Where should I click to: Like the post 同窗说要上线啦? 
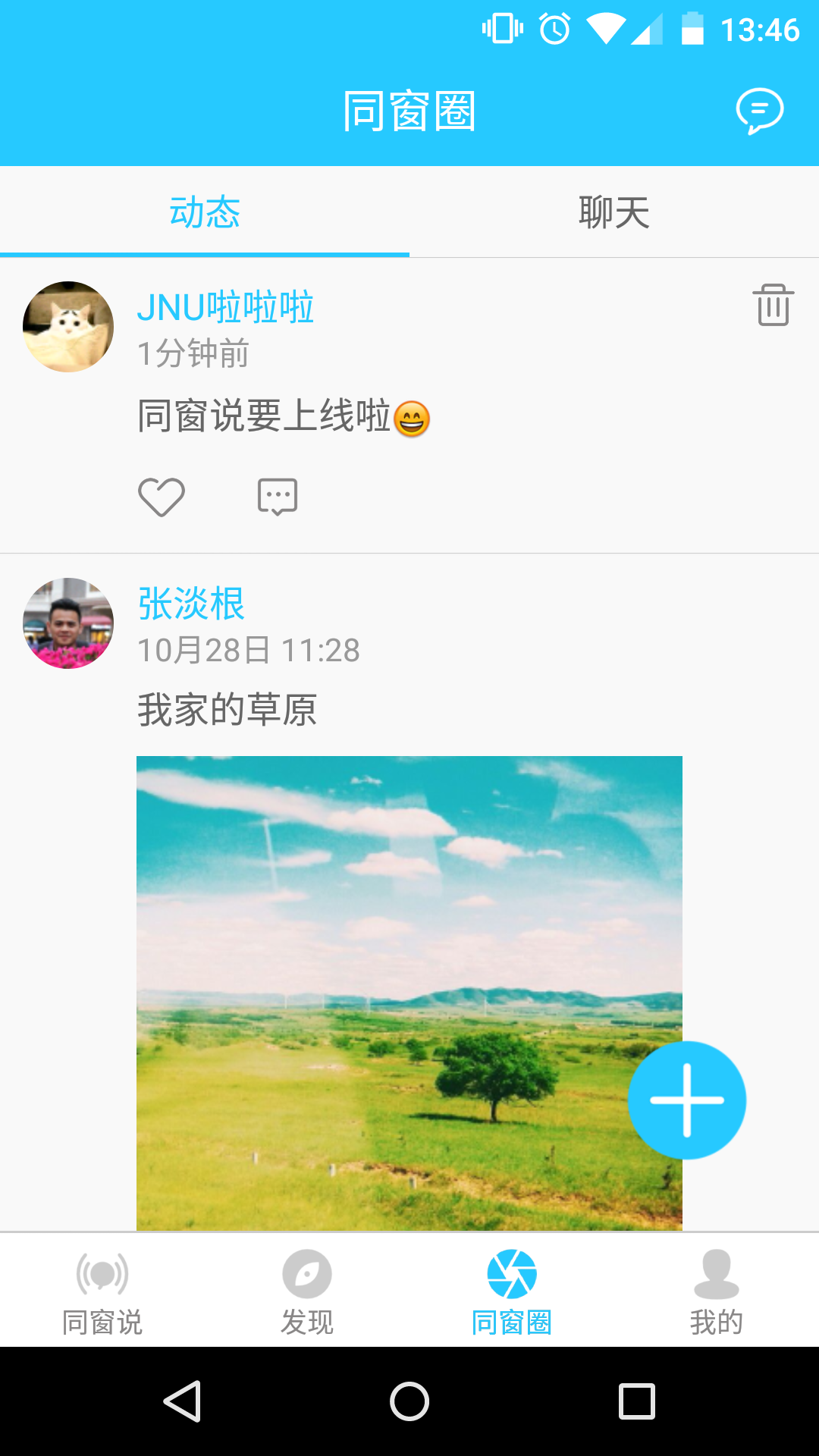[162, 497]
